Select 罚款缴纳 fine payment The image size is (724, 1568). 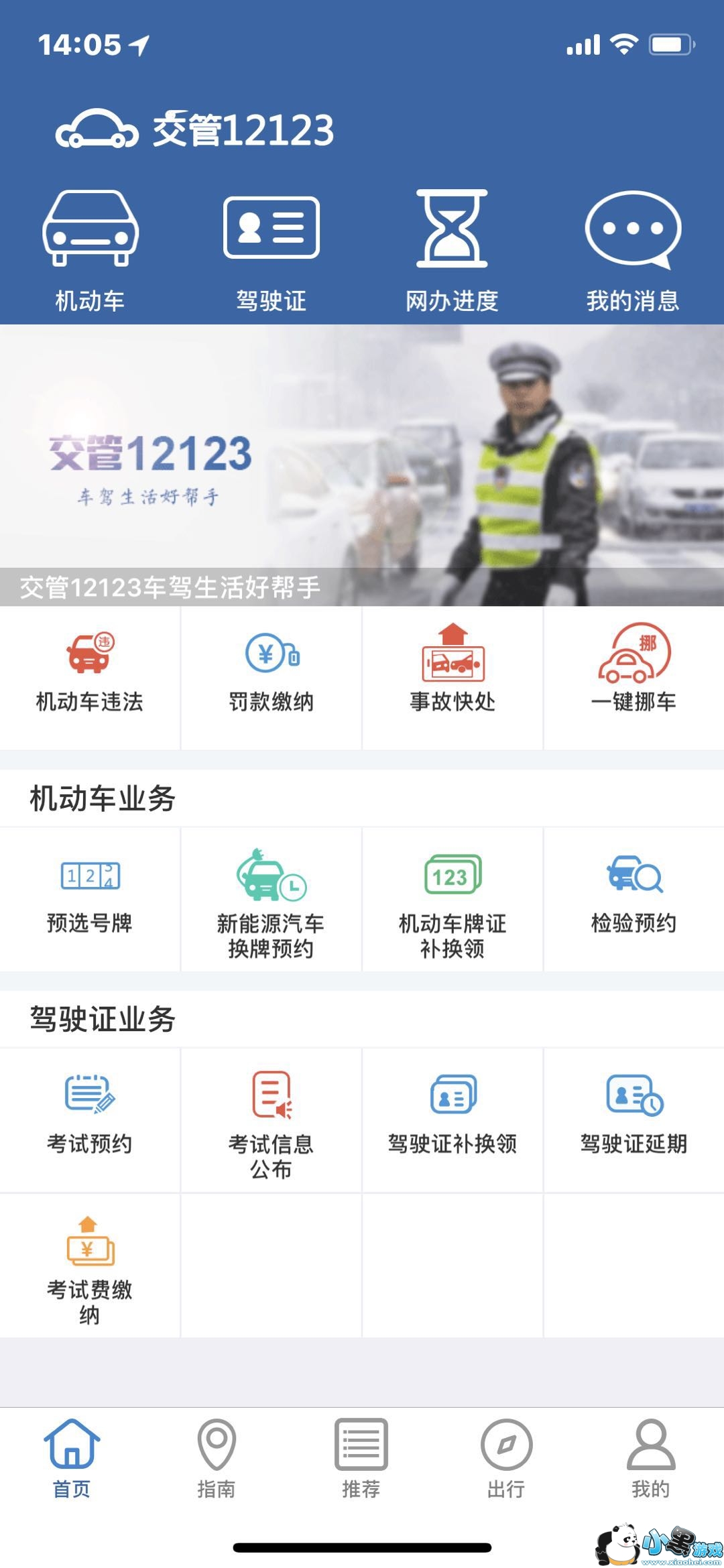[271, 674]
